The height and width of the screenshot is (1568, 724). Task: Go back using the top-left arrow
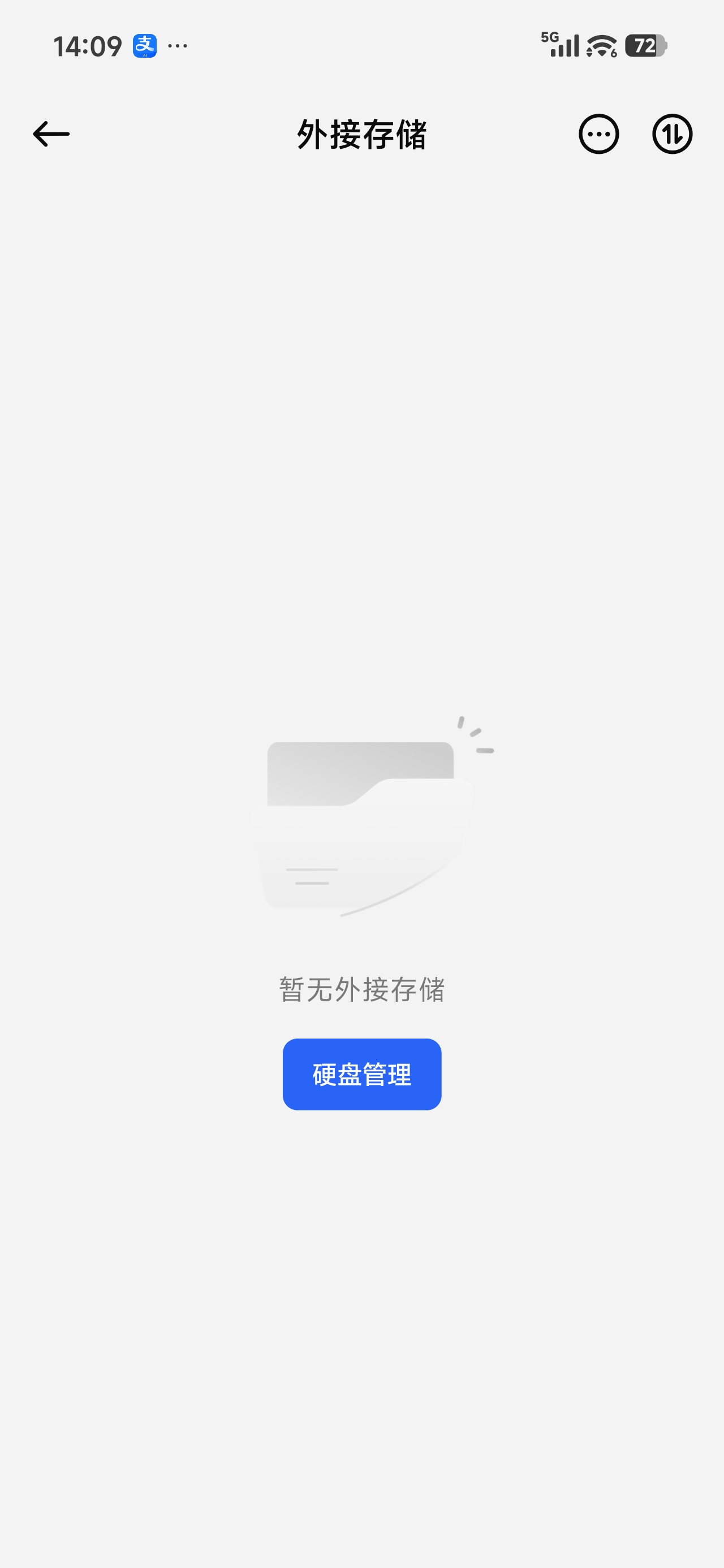coord(51,134)
